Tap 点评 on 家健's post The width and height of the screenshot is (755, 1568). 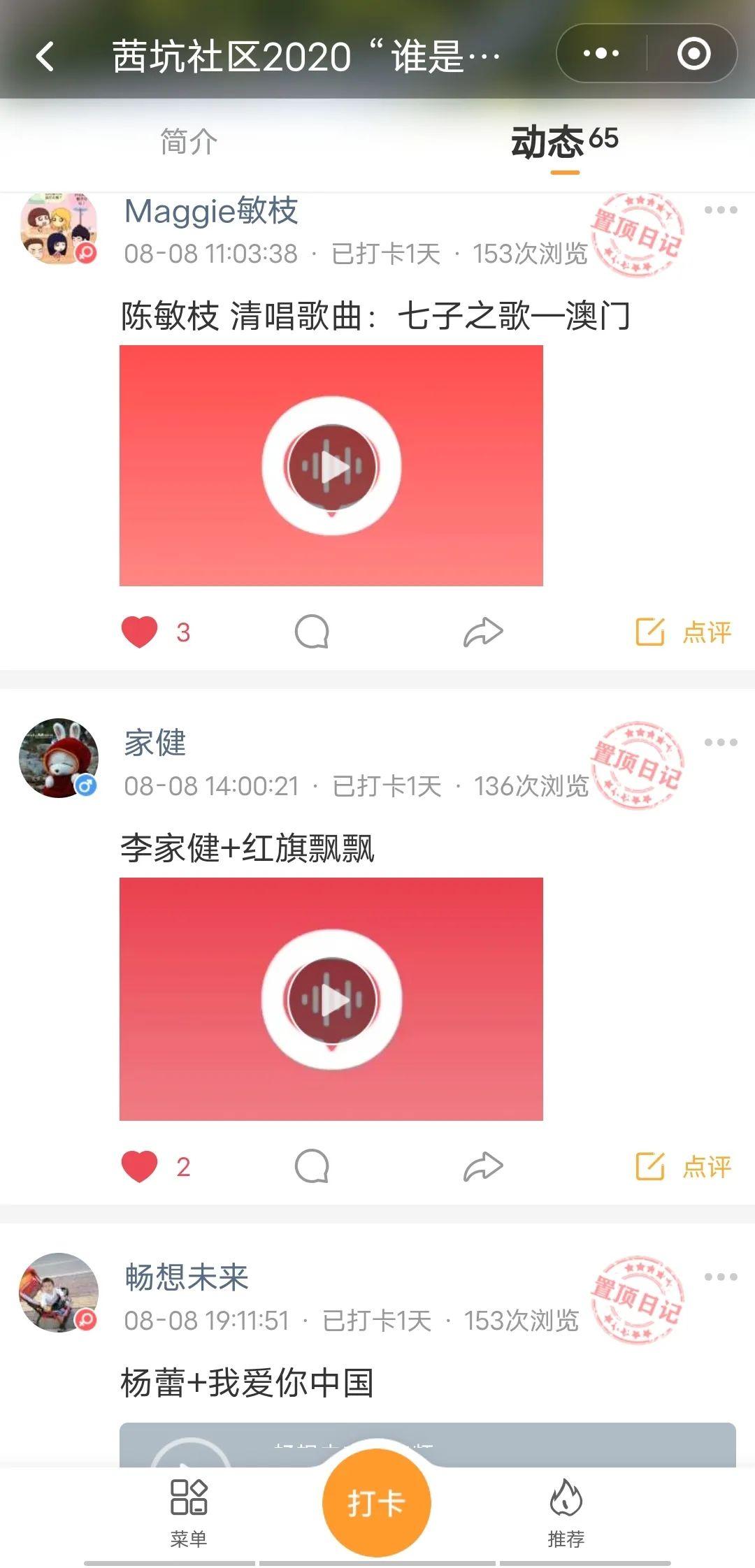pyautogui.click(x=684, y=1166)
